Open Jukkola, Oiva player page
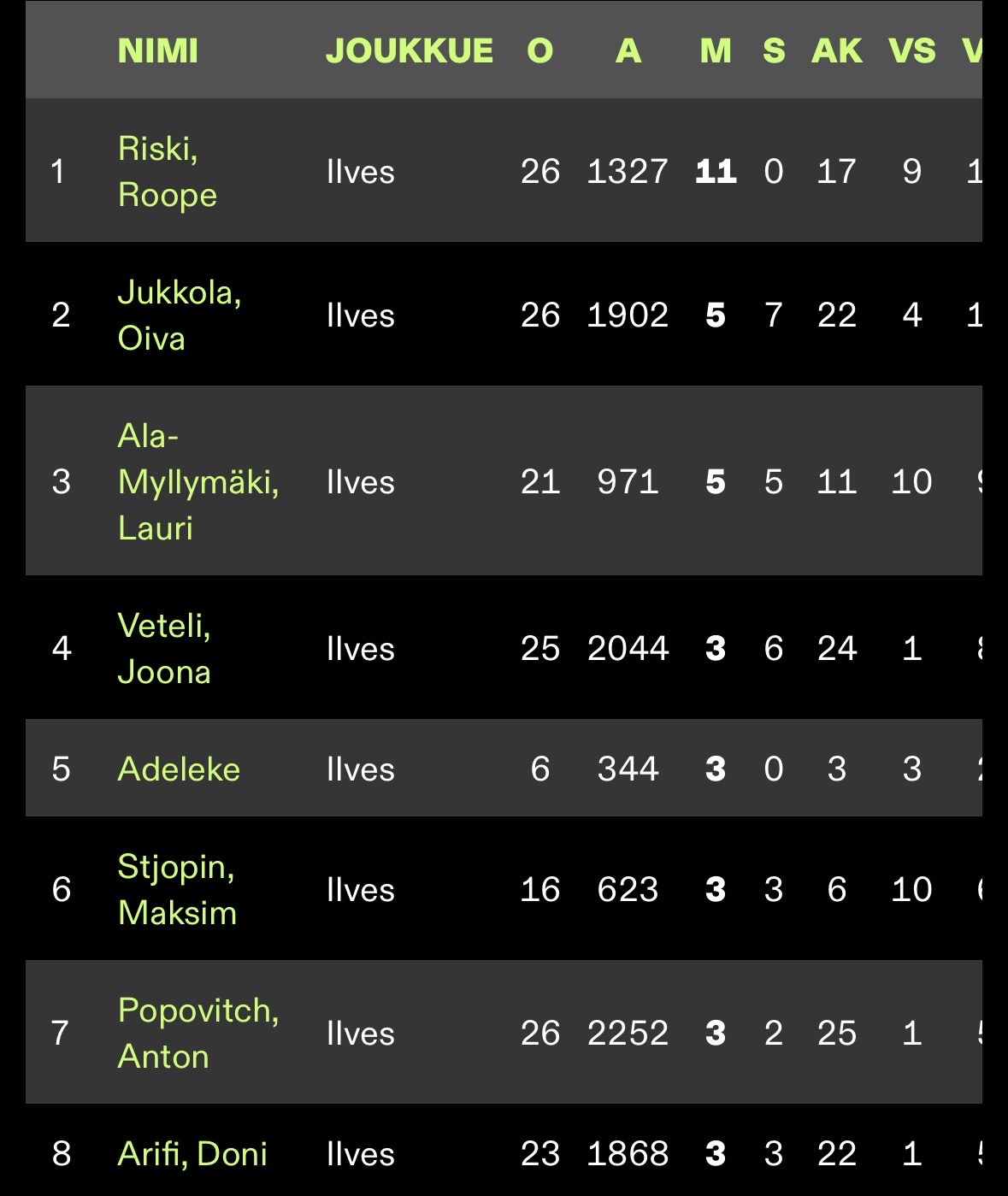Image resolution: width=1008 pixels, height=1196 pixels. (180, 315)
